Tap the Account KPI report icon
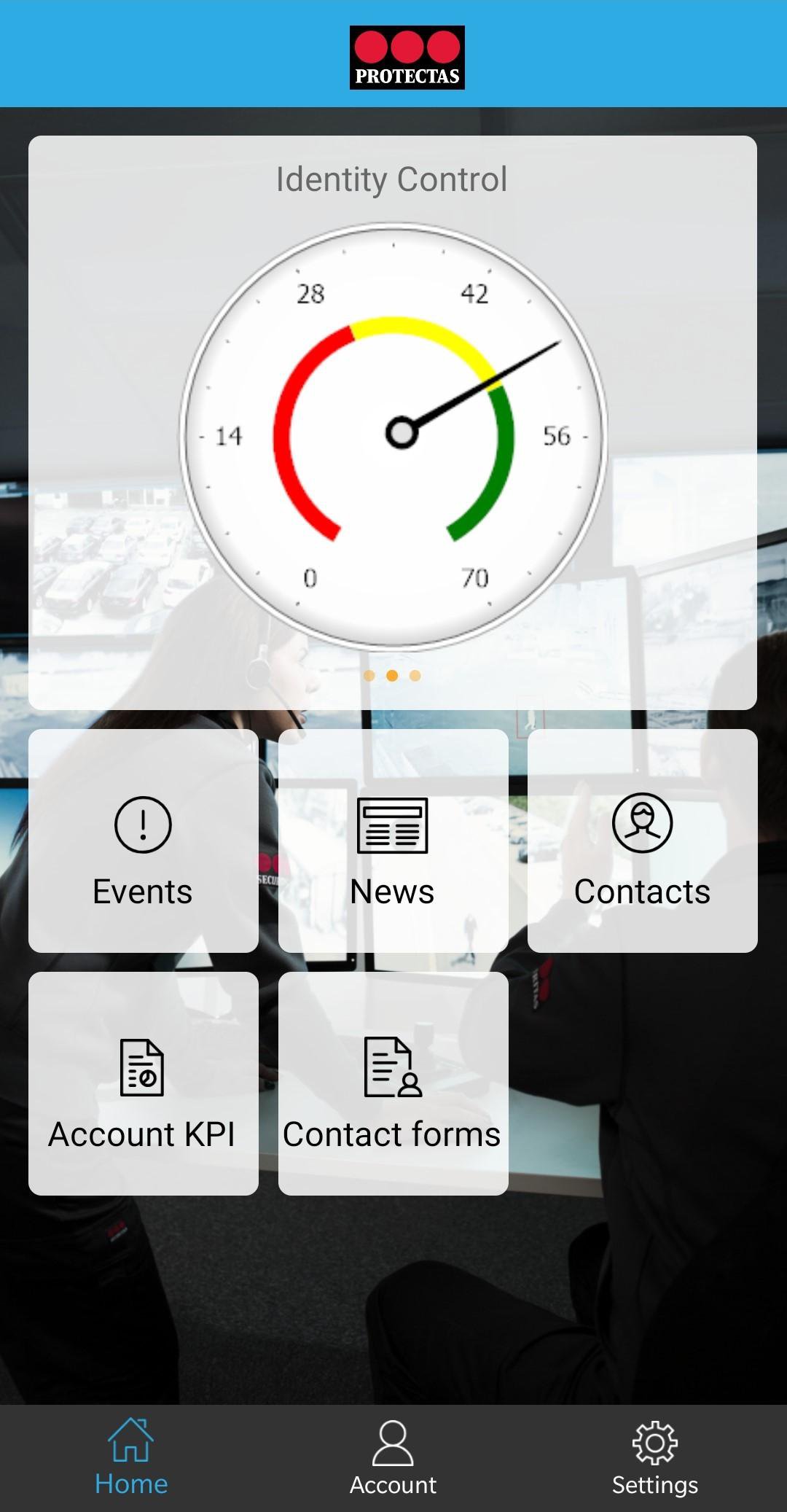The height and width of the screenshot is (1512, 787). [x=141, y=1069]
